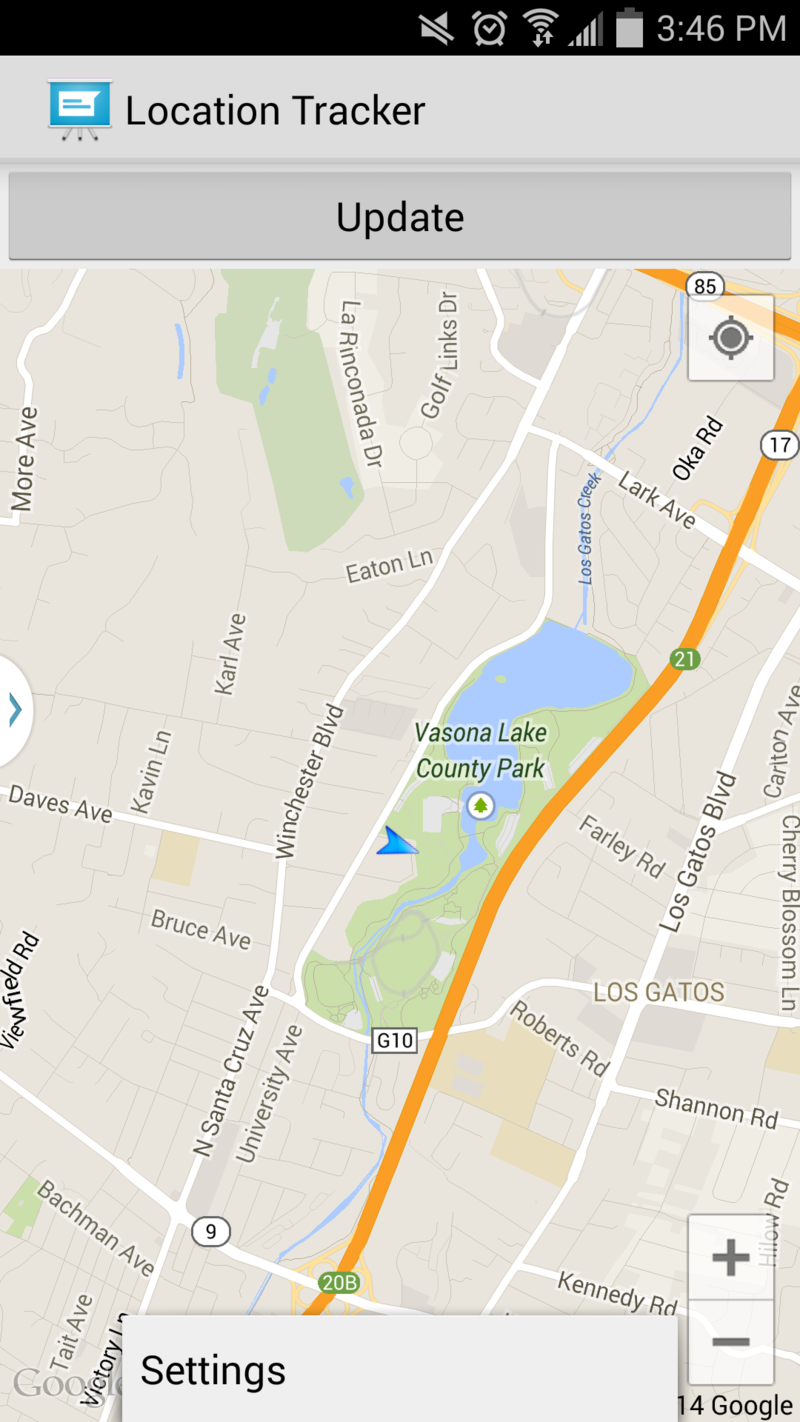Tap the blue location arrow marker
This screenshot has height=1422, width=800.
pyautogui.click(x=396, y=843)
